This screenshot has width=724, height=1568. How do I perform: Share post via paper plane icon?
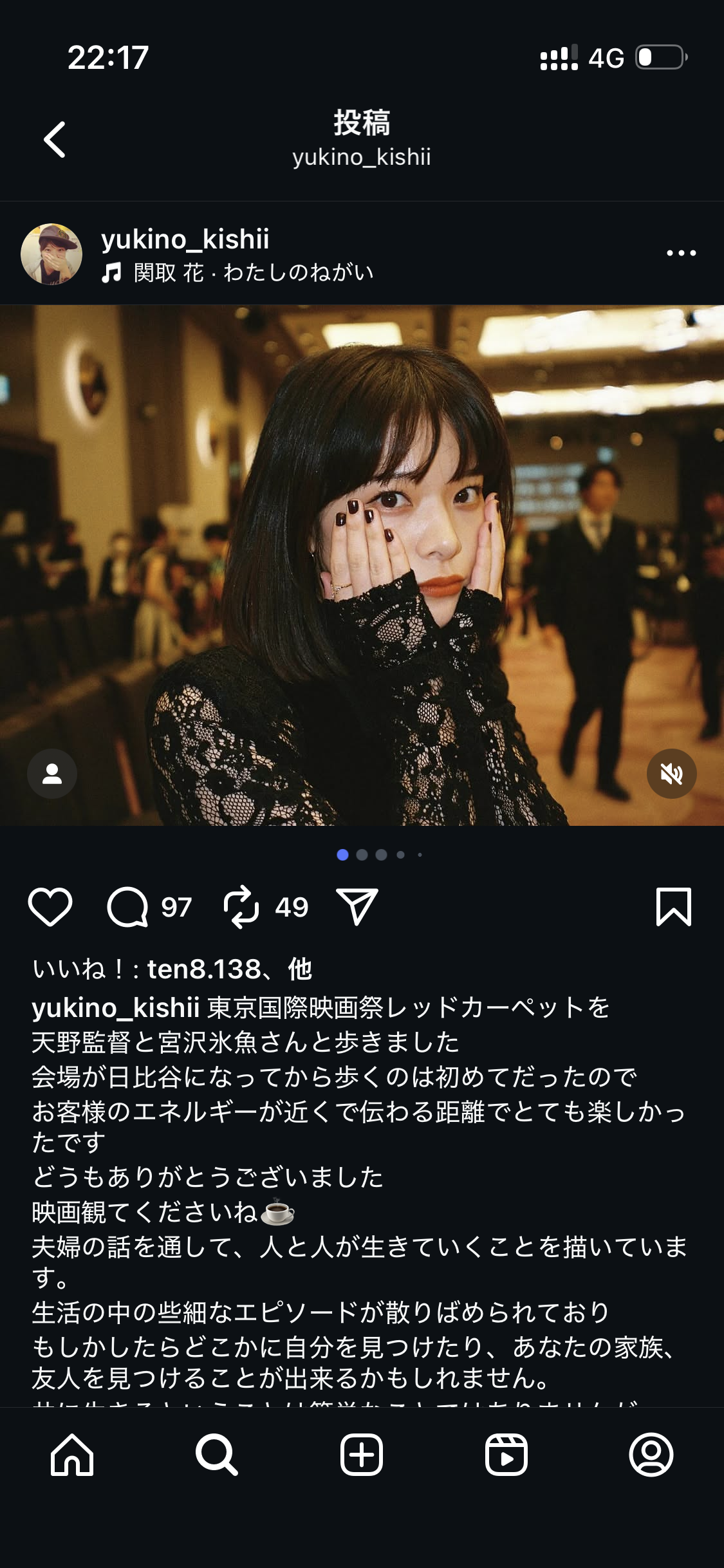pos(357,907)
